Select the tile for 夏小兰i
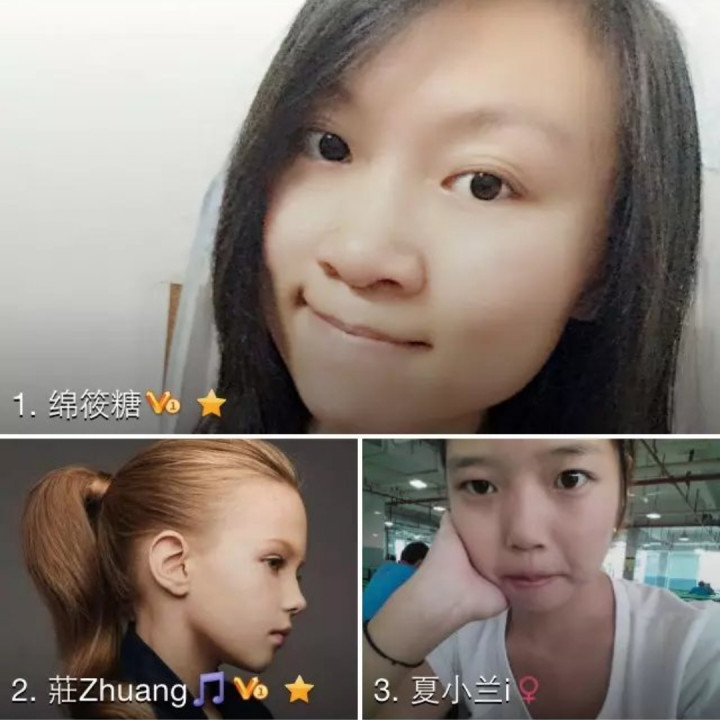The image size is (720, 720). (540, 578)
